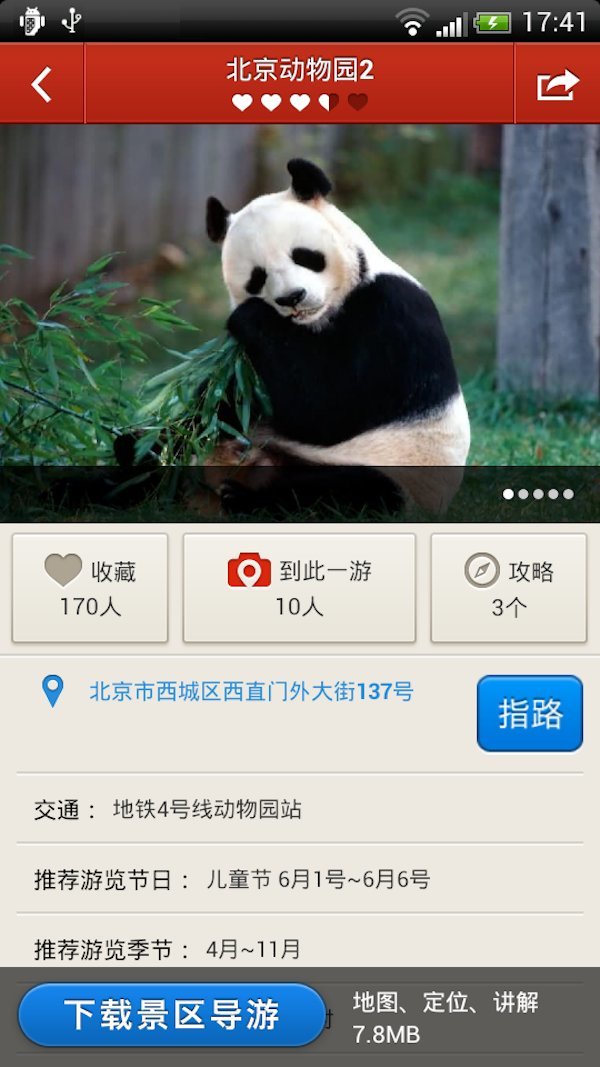The height and width of the screenshot is (1067, 600).
Task: Open the 攻略 travel guides
Action: [x=509, y=588]
